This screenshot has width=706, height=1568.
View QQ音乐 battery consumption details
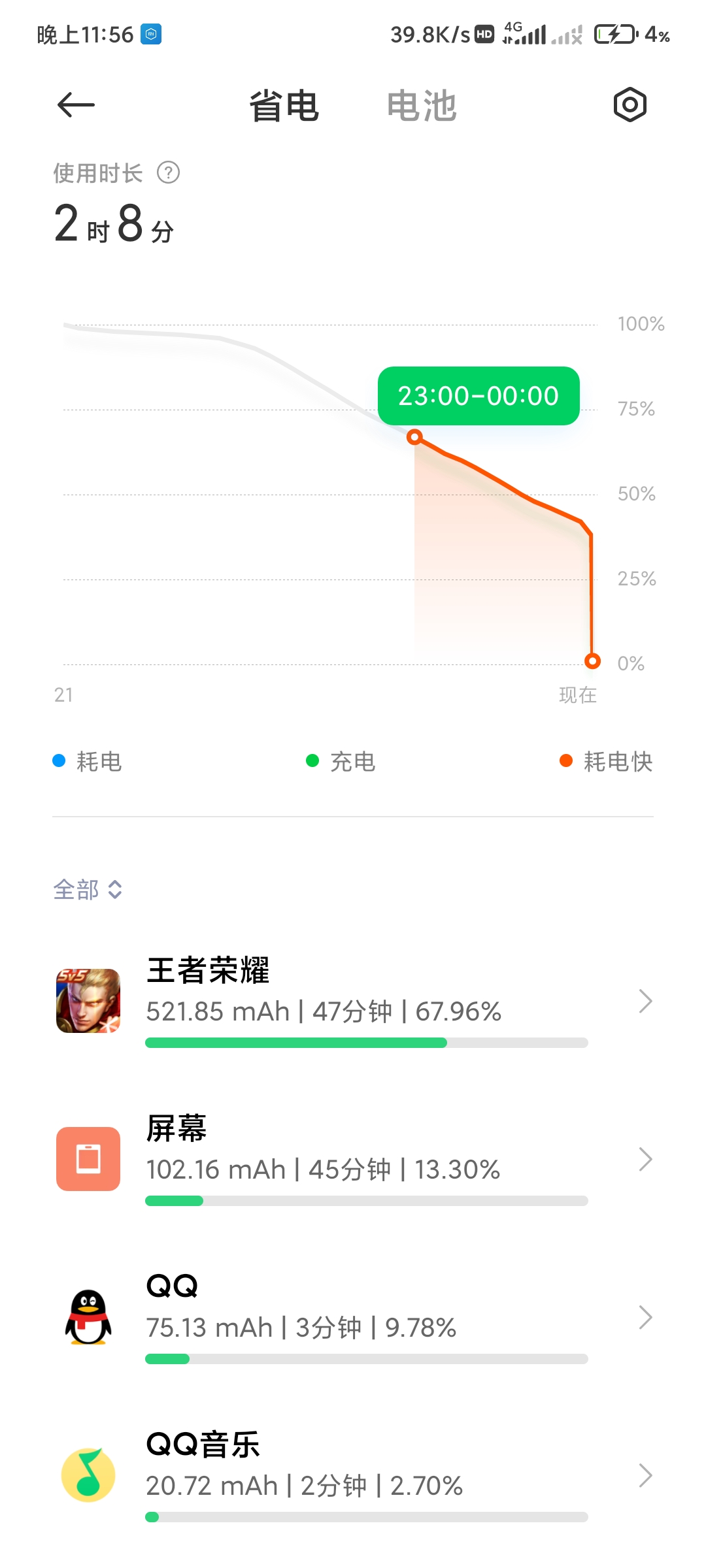[353, 1476]
